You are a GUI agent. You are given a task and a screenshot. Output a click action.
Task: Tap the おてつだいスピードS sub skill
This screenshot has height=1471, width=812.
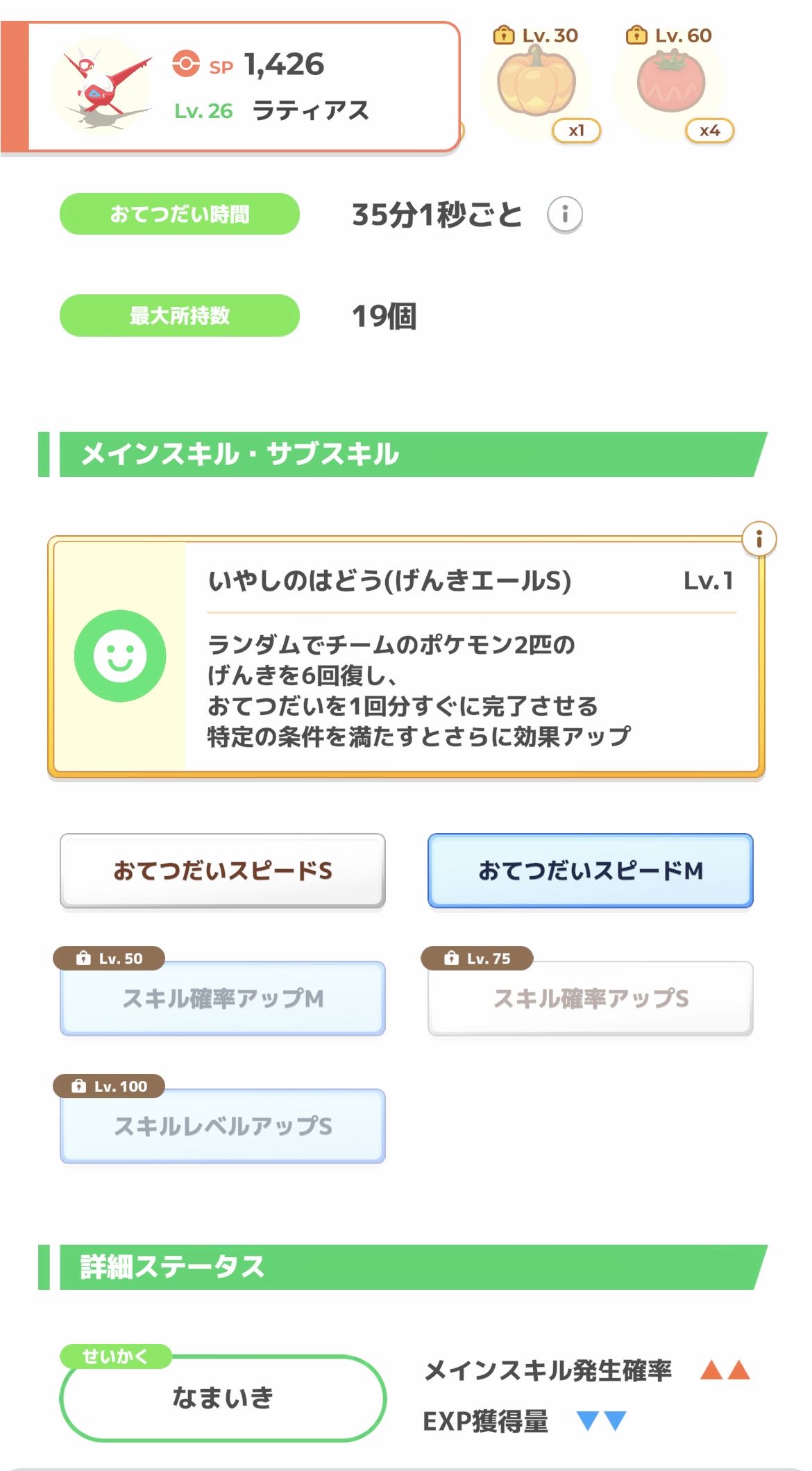pos(223,871)
